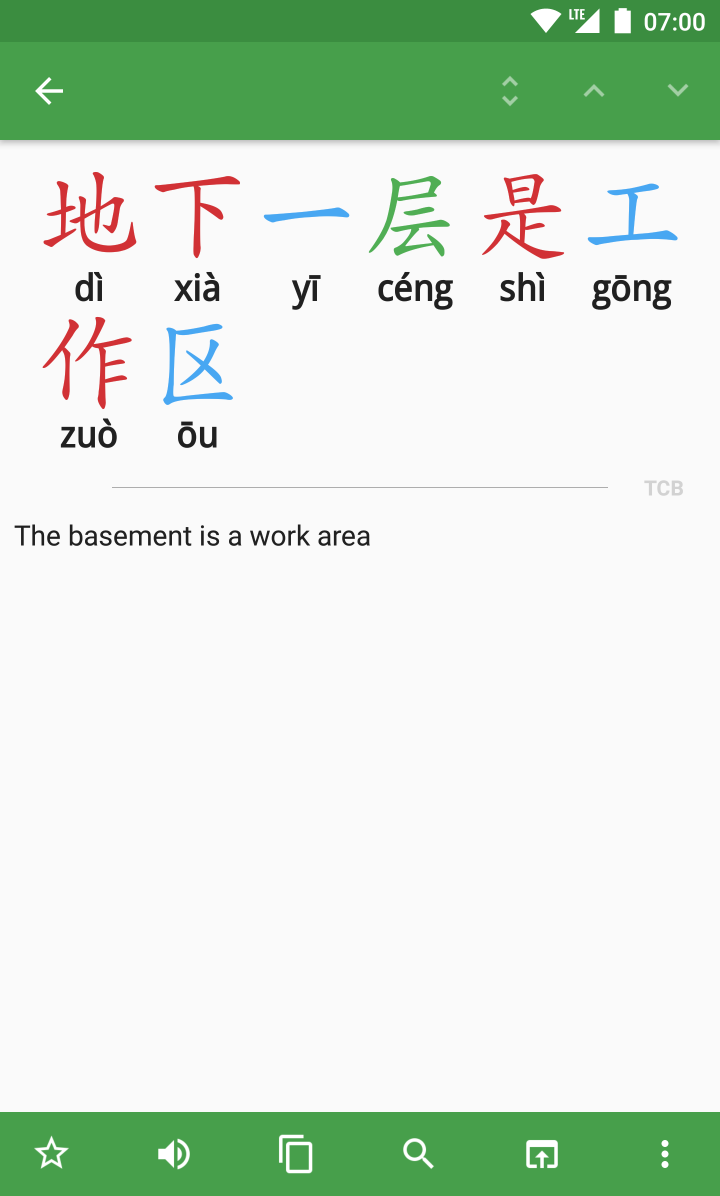720x1196 pixels.
Task: Star this sentence as a favorite
Action: click(51, 1154)
